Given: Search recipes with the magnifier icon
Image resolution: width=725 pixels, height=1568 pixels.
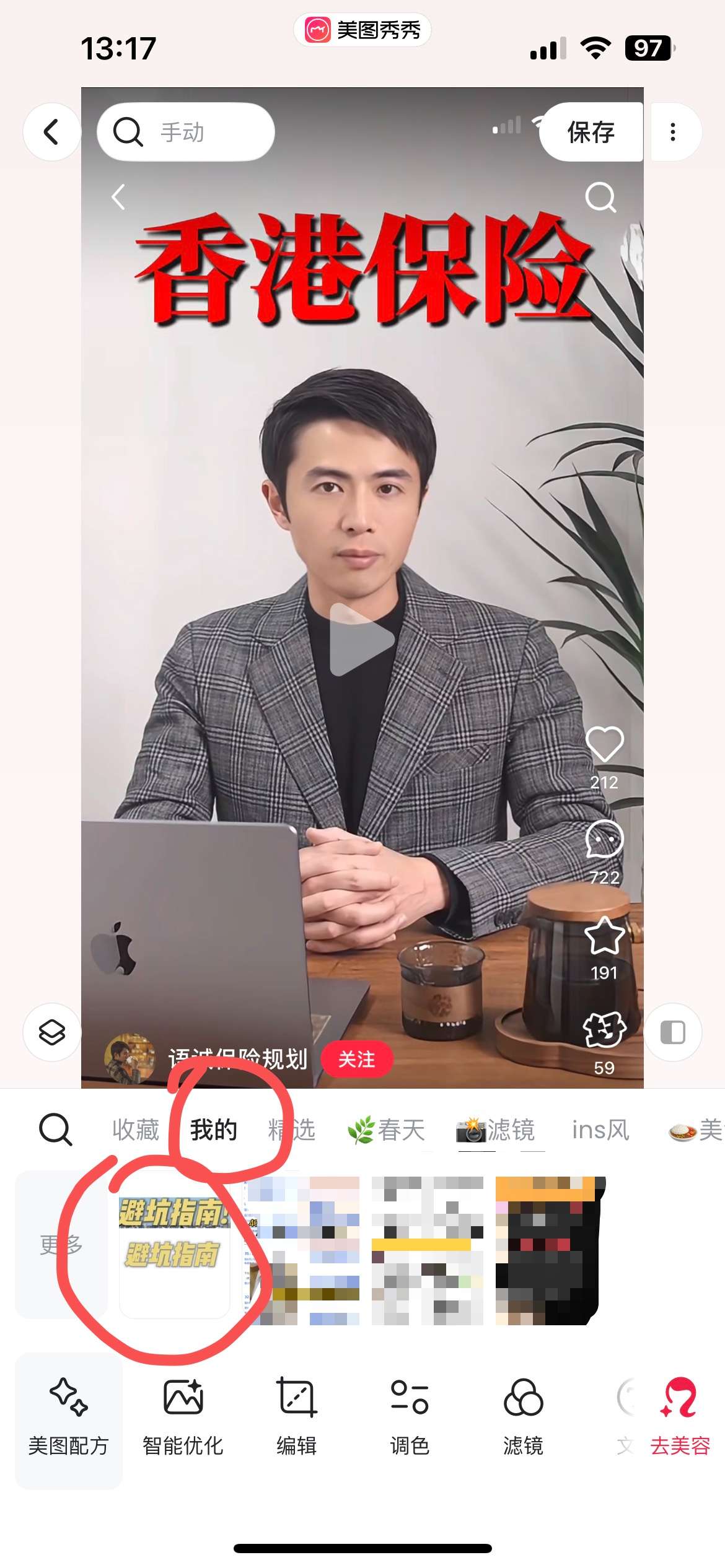Looking at the screenshot, I should coord(56,1130).
